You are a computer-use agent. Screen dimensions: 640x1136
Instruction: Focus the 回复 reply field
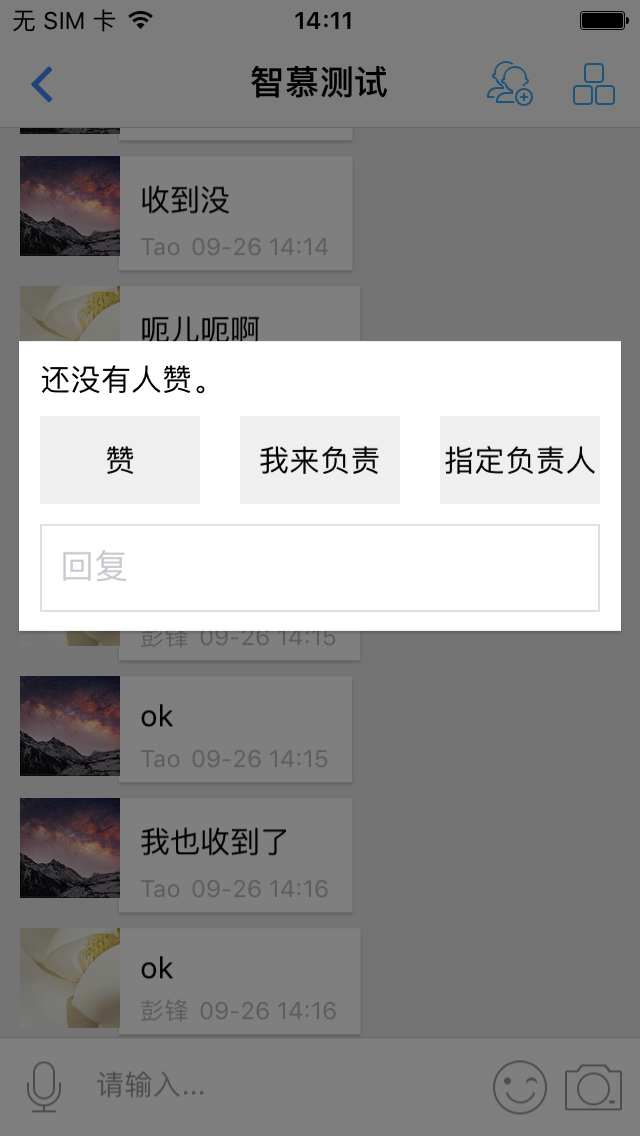pos(320,567)
